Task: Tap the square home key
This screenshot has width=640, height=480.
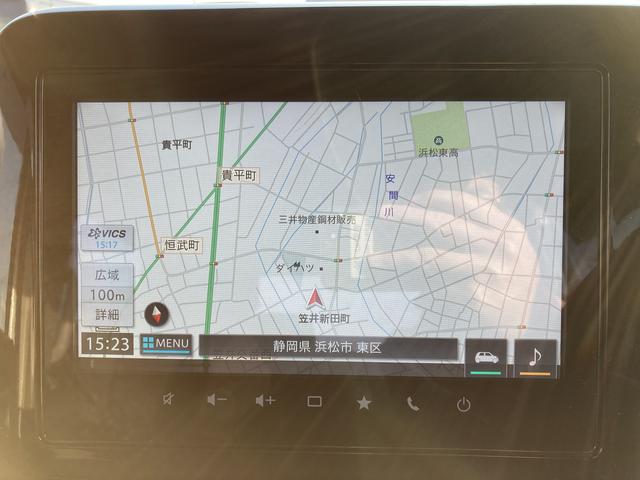Action: tap(314, 401)
